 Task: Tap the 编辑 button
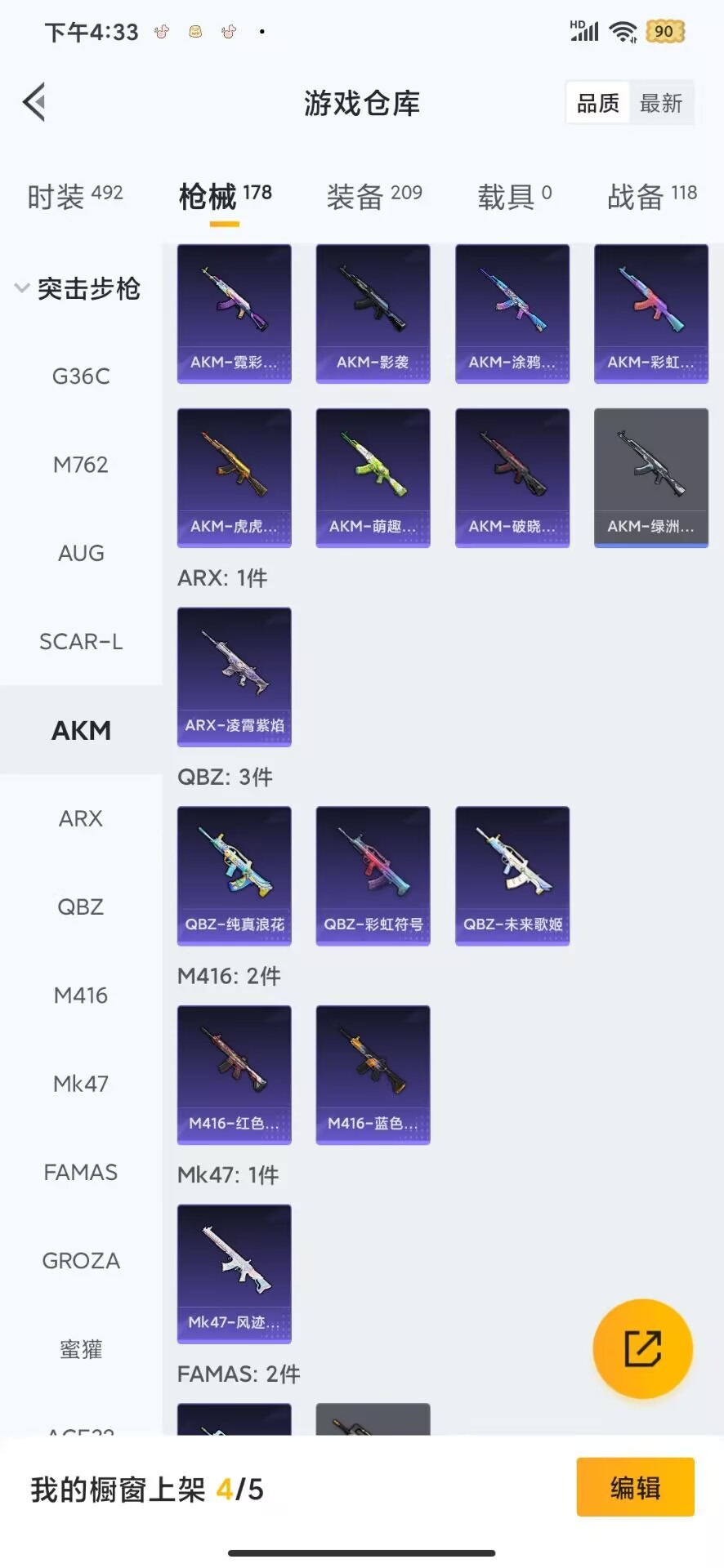635,1488
